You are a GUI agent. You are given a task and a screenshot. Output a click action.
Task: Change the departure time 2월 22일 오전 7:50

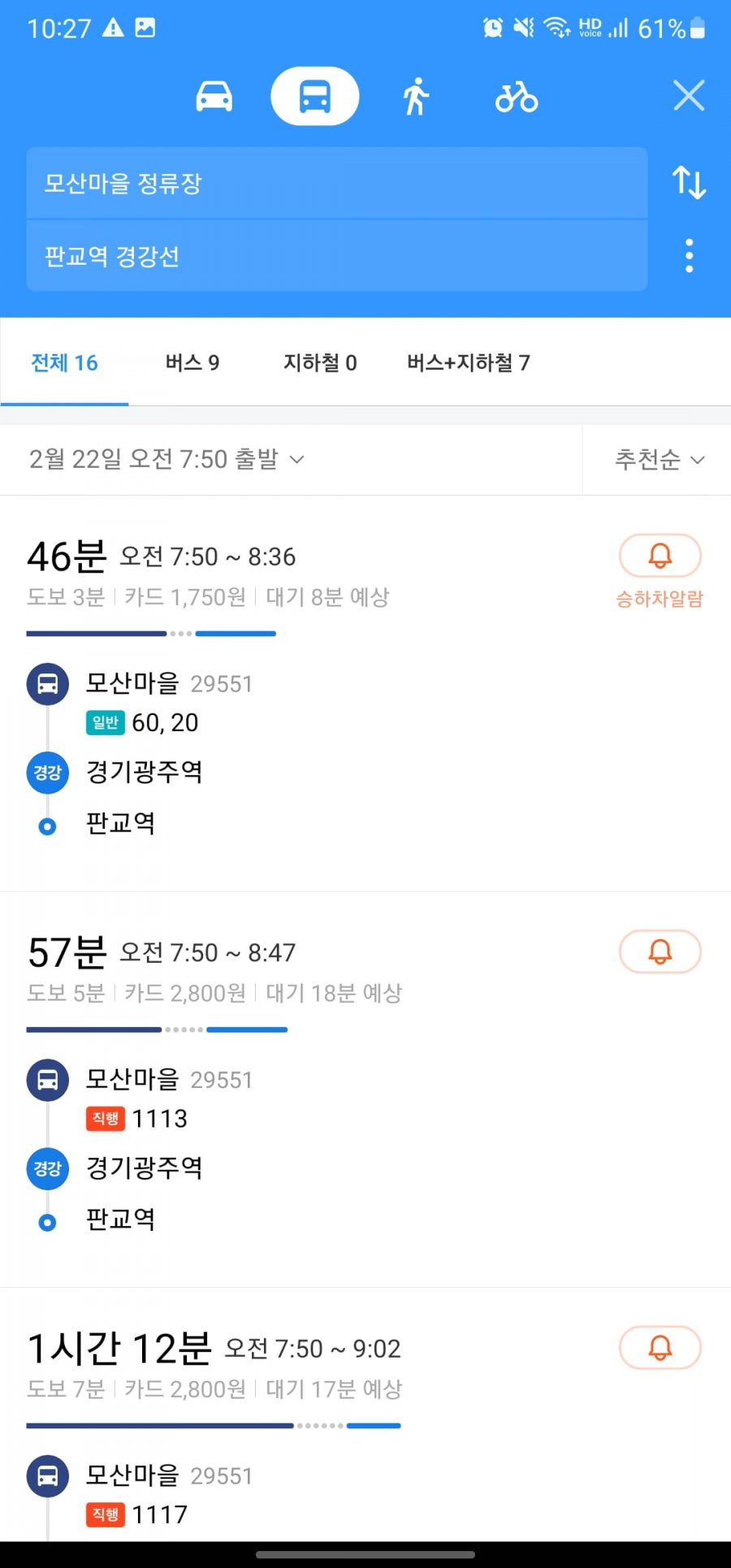click(x=167, y=459)
